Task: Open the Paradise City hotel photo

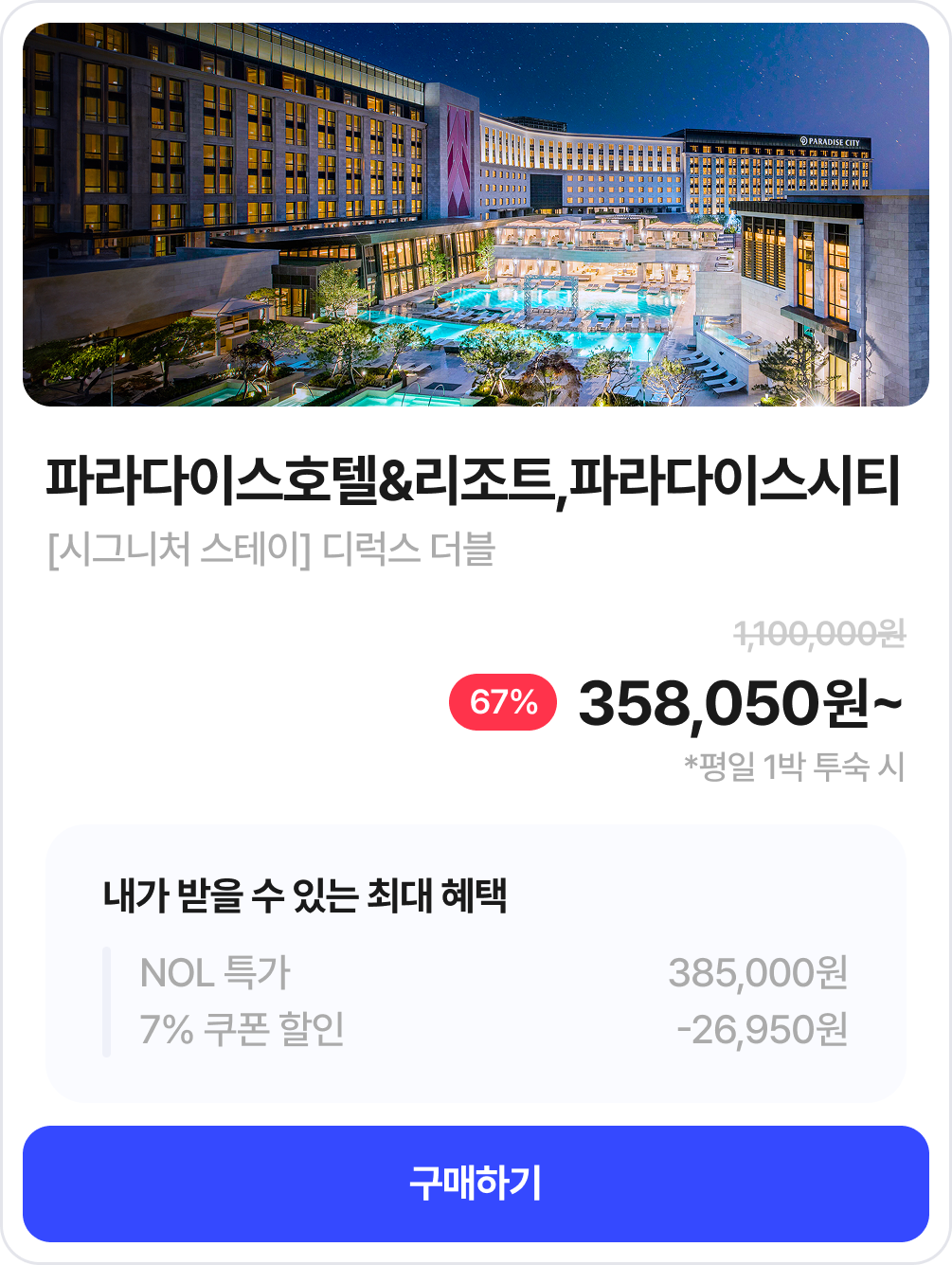Action: point(476,215)
